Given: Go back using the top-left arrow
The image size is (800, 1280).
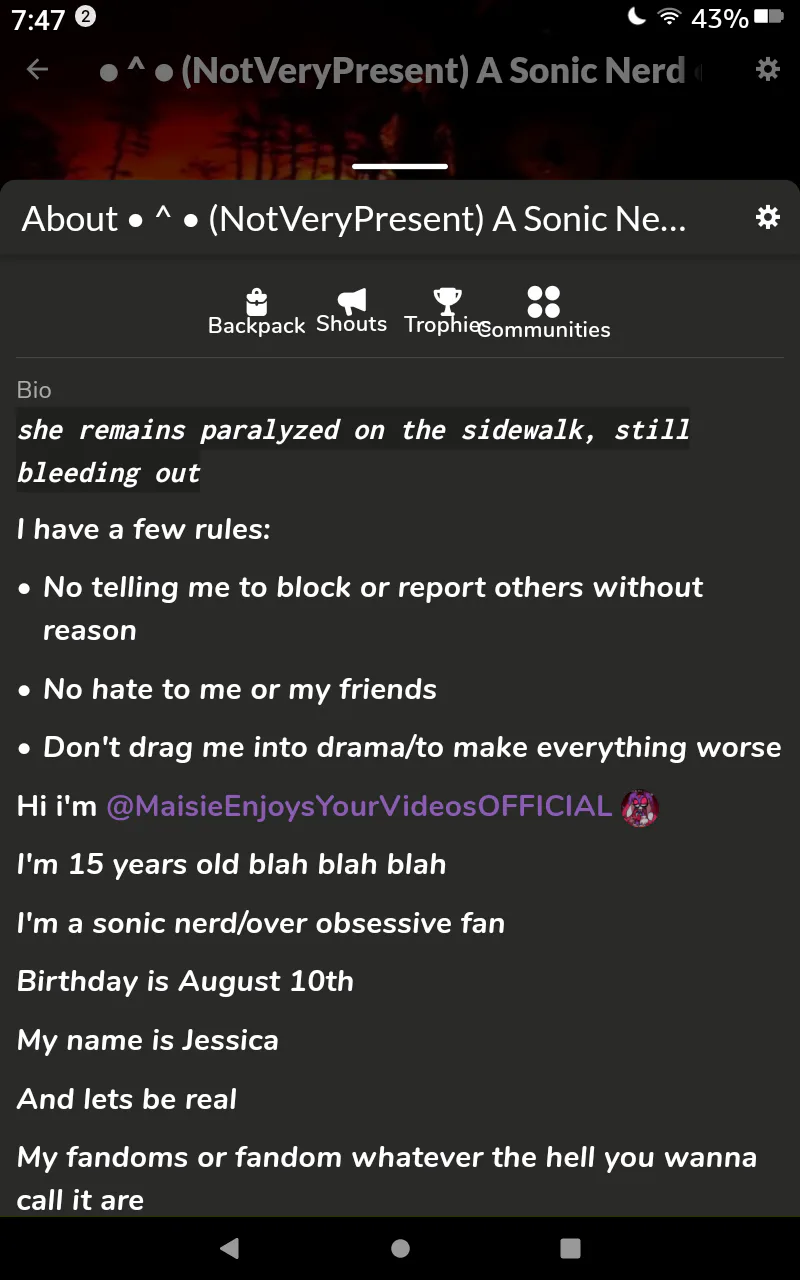Looking at the screenshot, I should click(37, 69).
